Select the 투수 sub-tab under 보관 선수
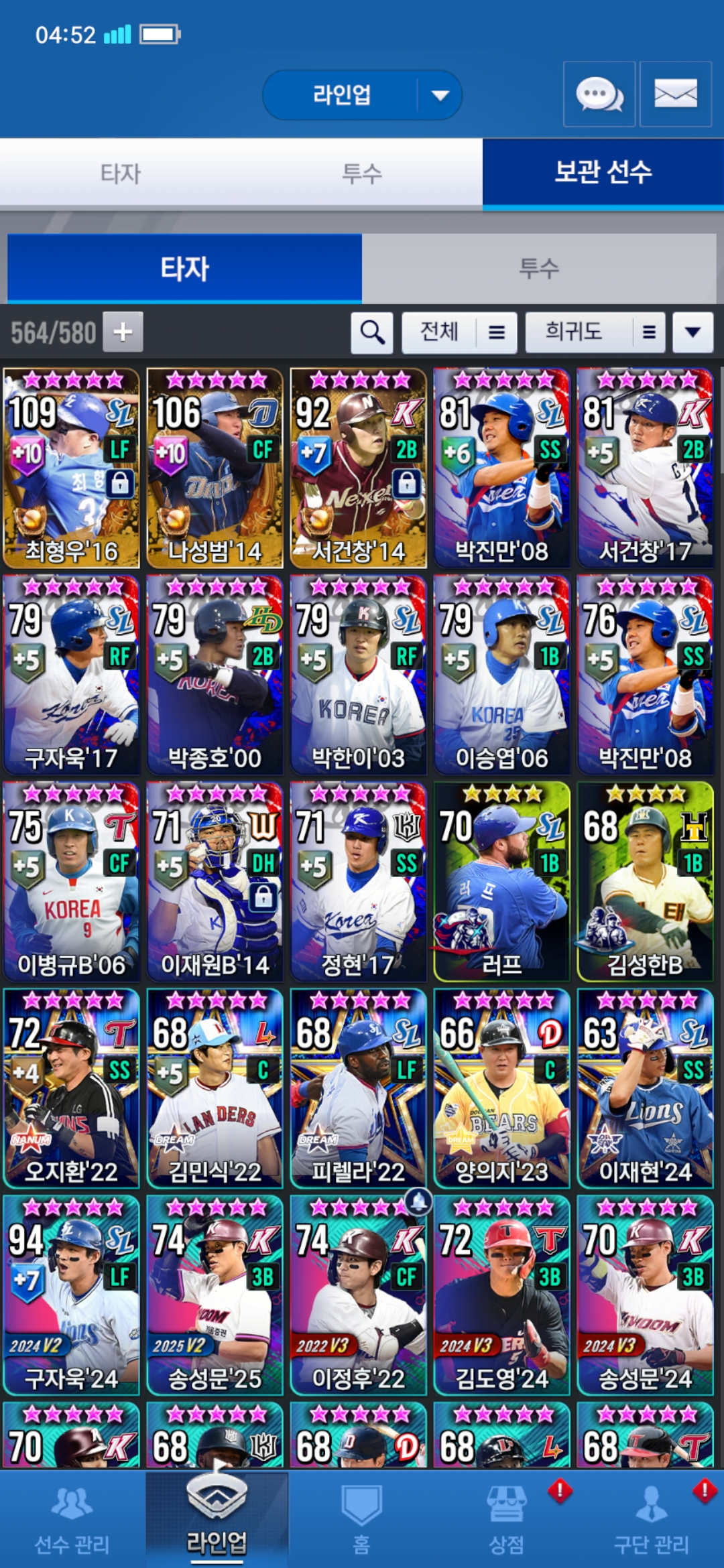This screenshot has width=724, height=1568. coord(538,269)
